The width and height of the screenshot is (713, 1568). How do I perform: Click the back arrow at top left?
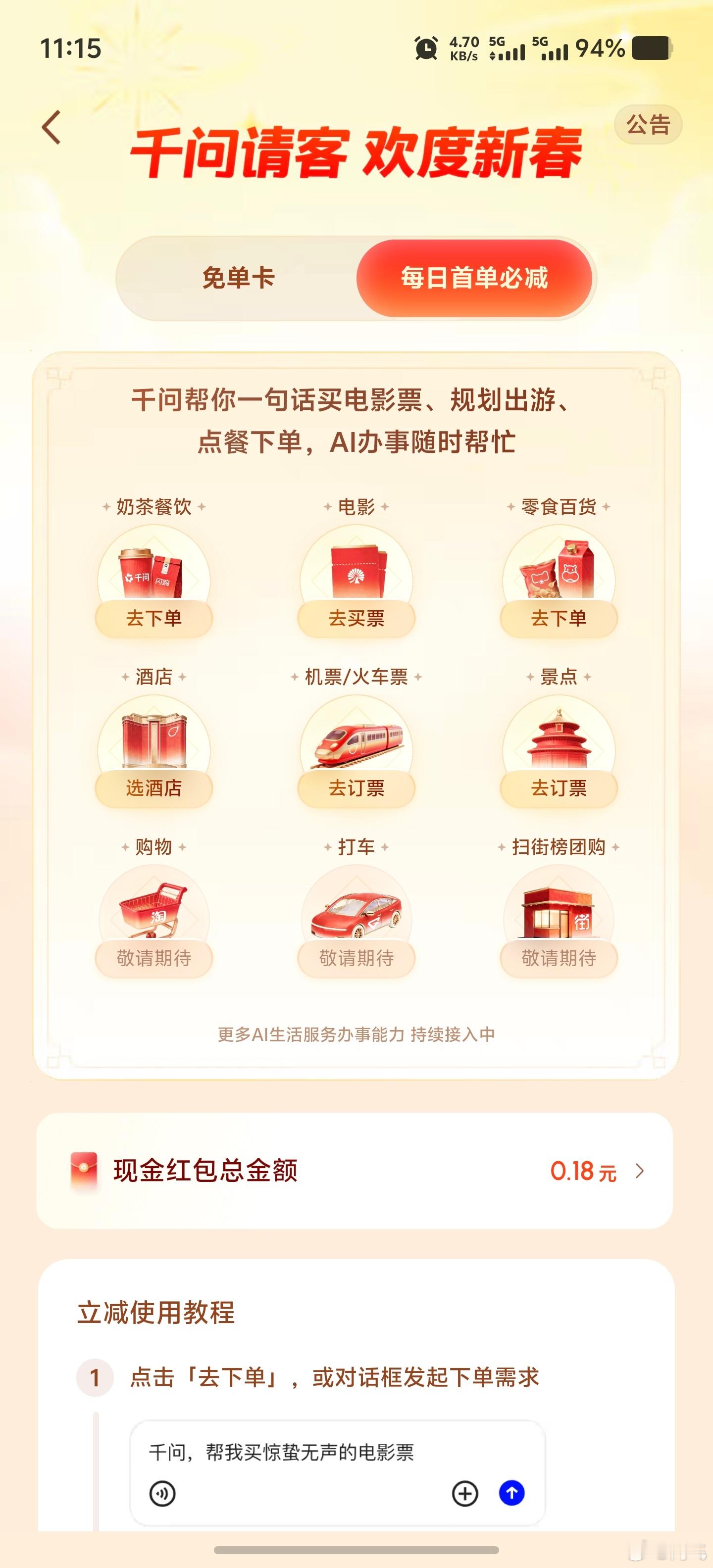51,127
